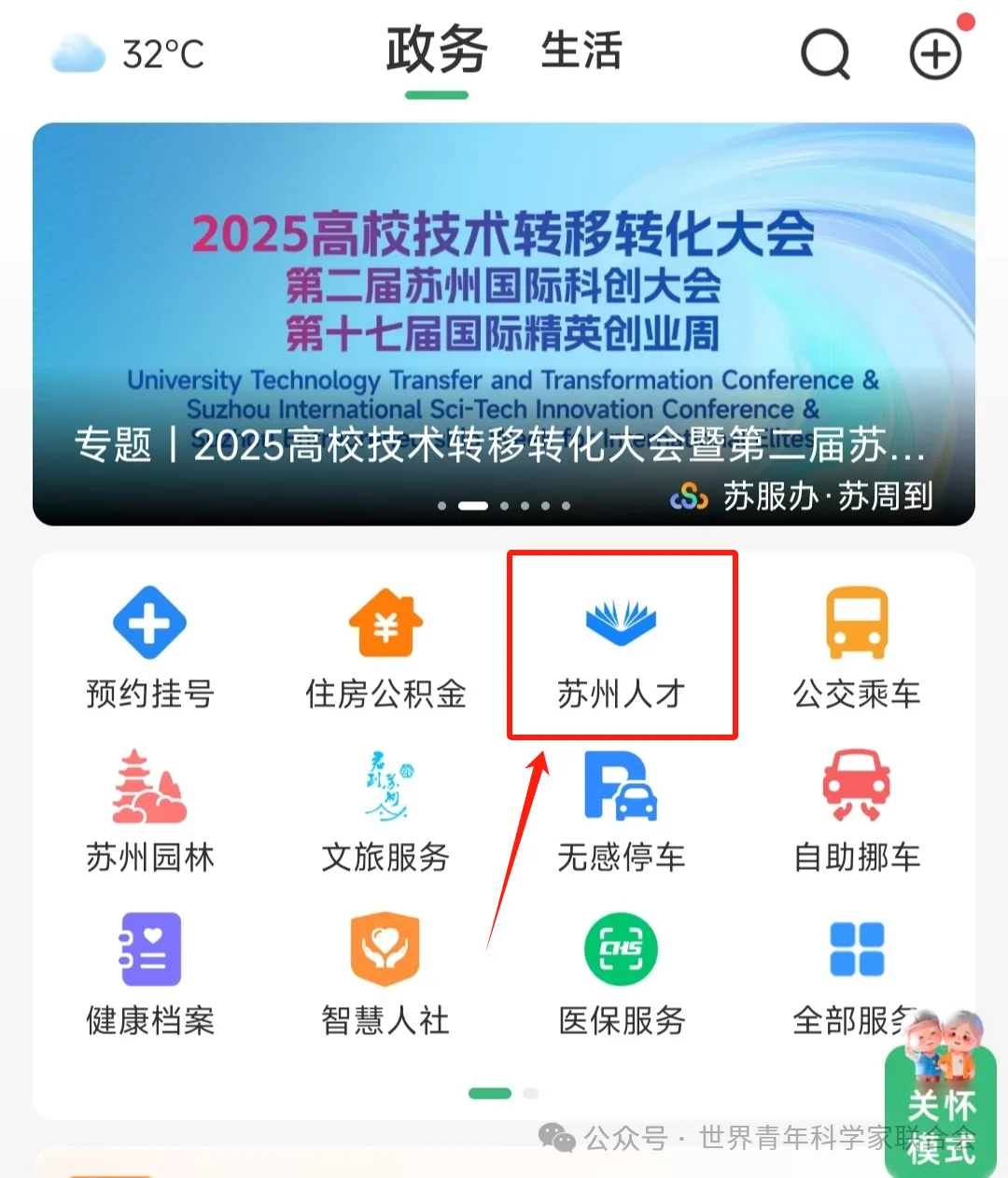This screenshot has width=1008, height=1178.
Task: Launch 无感停车 service
Action: [622, 810]
